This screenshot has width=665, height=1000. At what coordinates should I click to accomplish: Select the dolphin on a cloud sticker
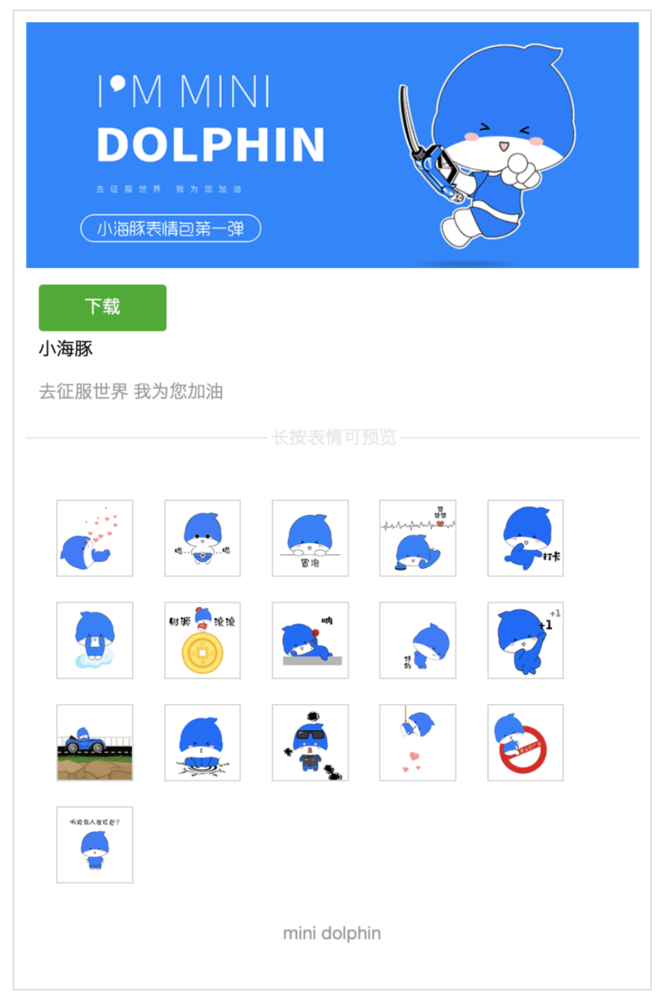95,640
